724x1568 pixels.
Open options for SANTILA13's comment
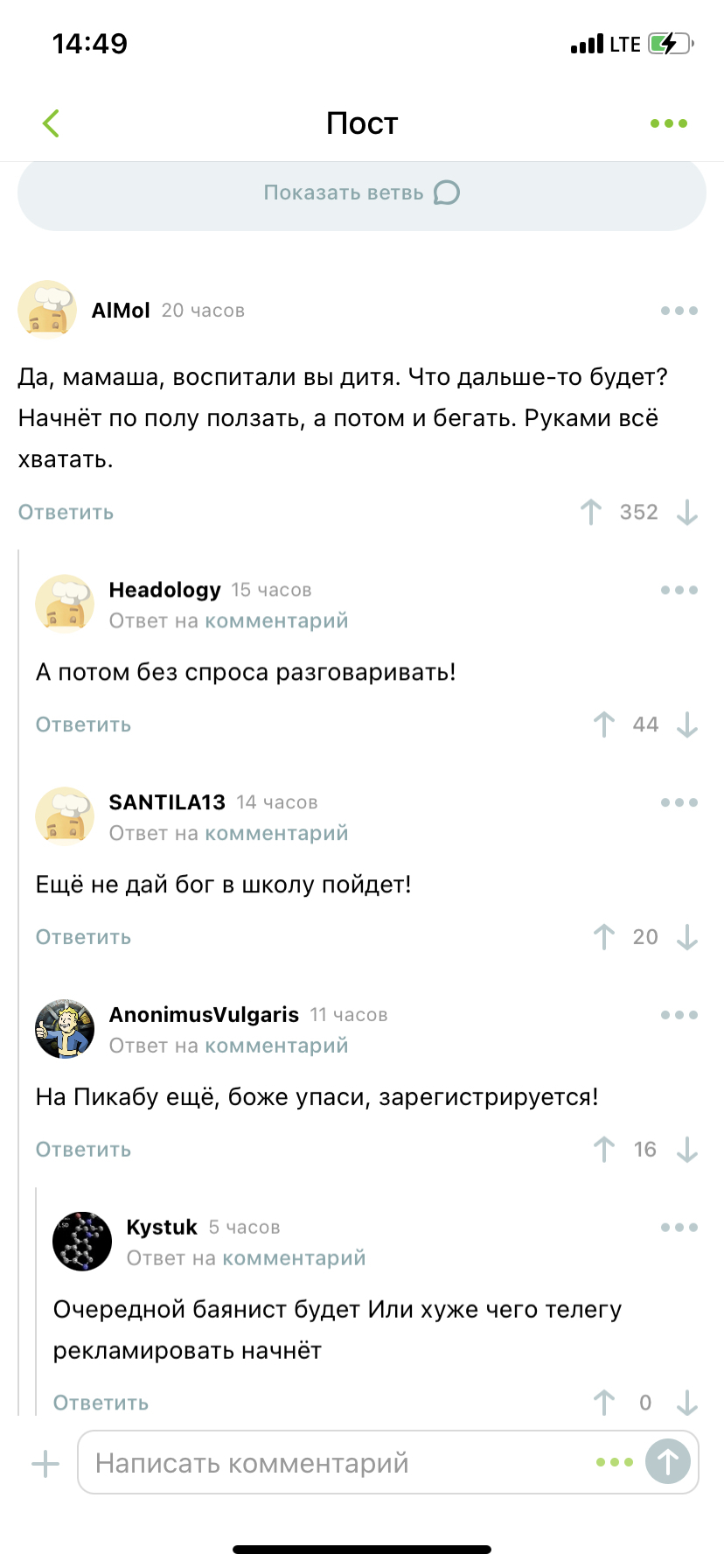(x=679, y=802)
